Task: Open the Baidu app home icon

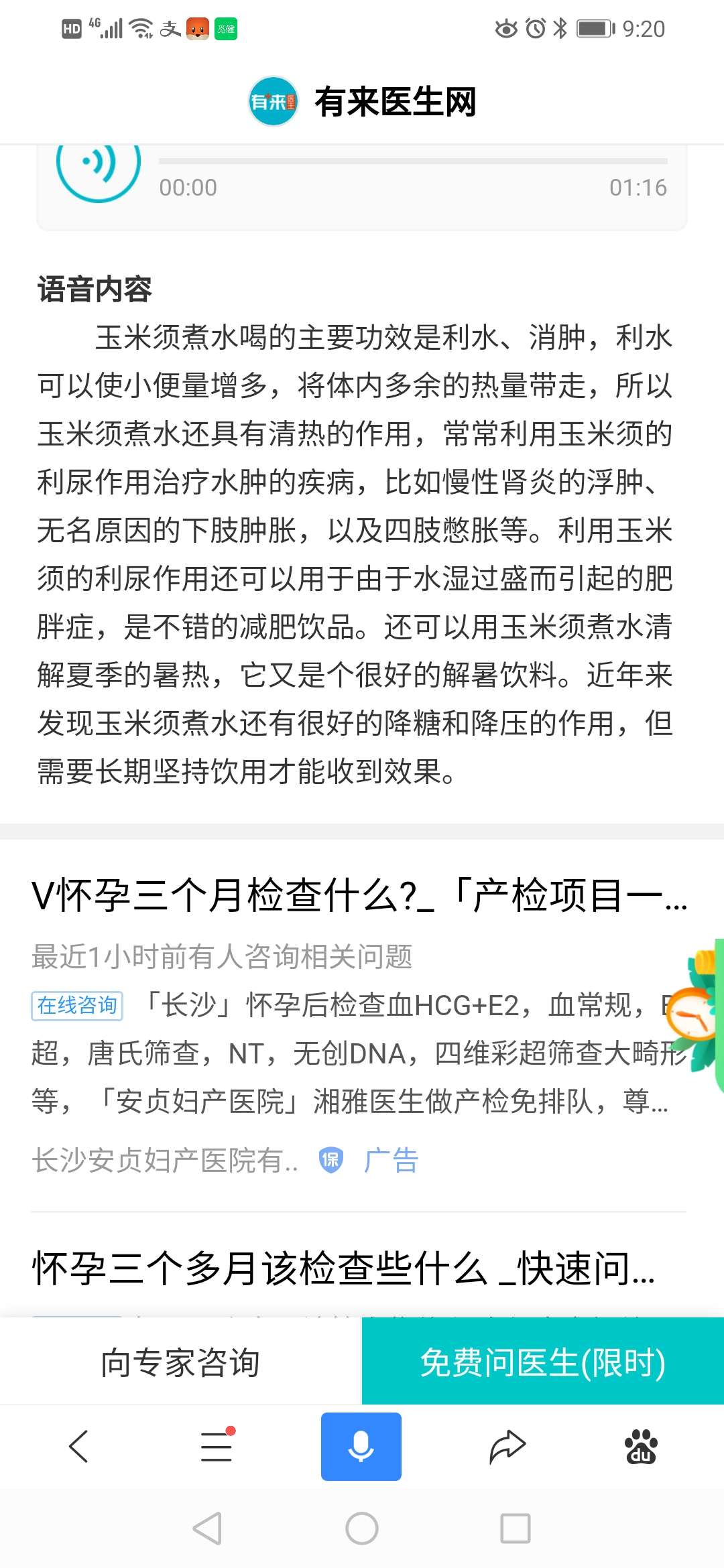Action: (x=642, y=1446)
